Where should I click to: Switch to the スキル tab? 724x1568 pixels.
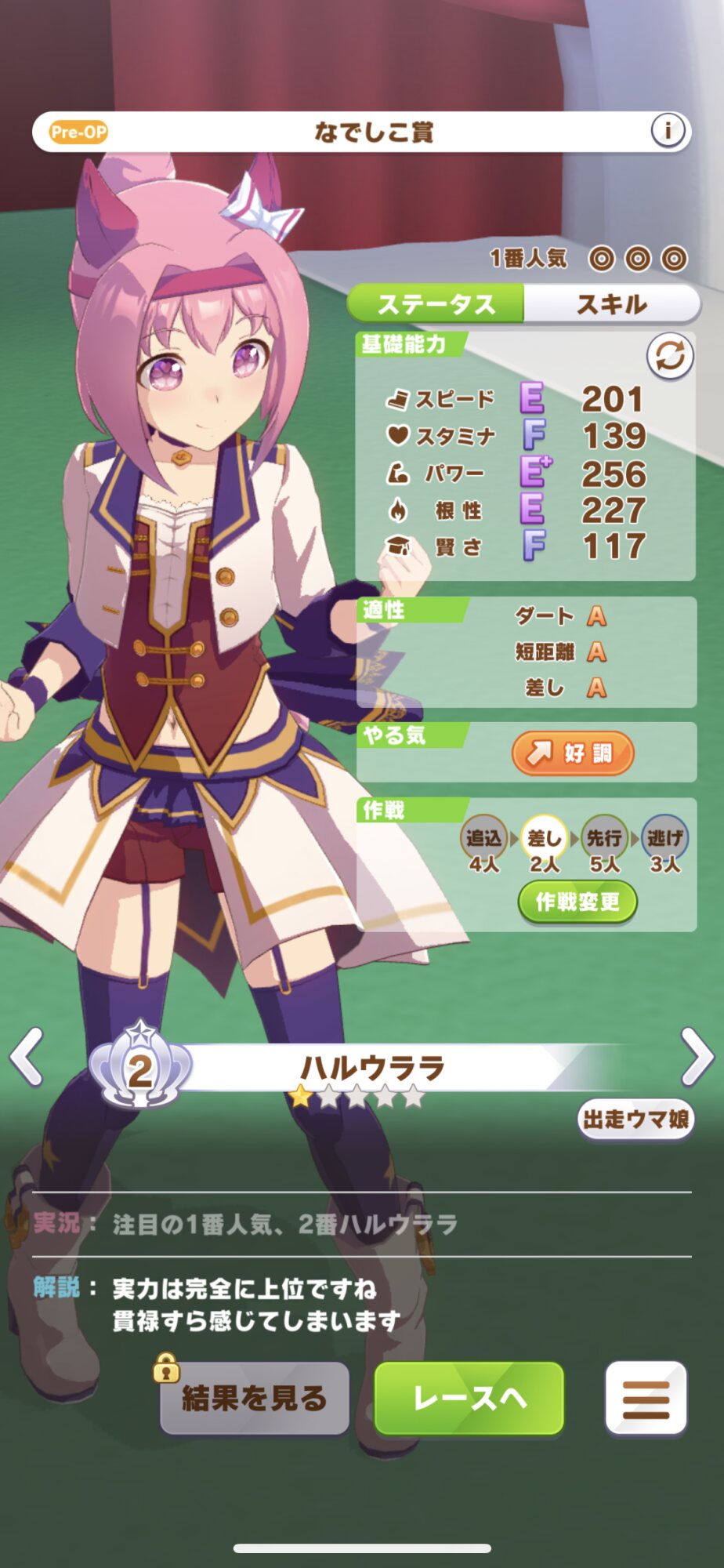(x=612, y=304)
